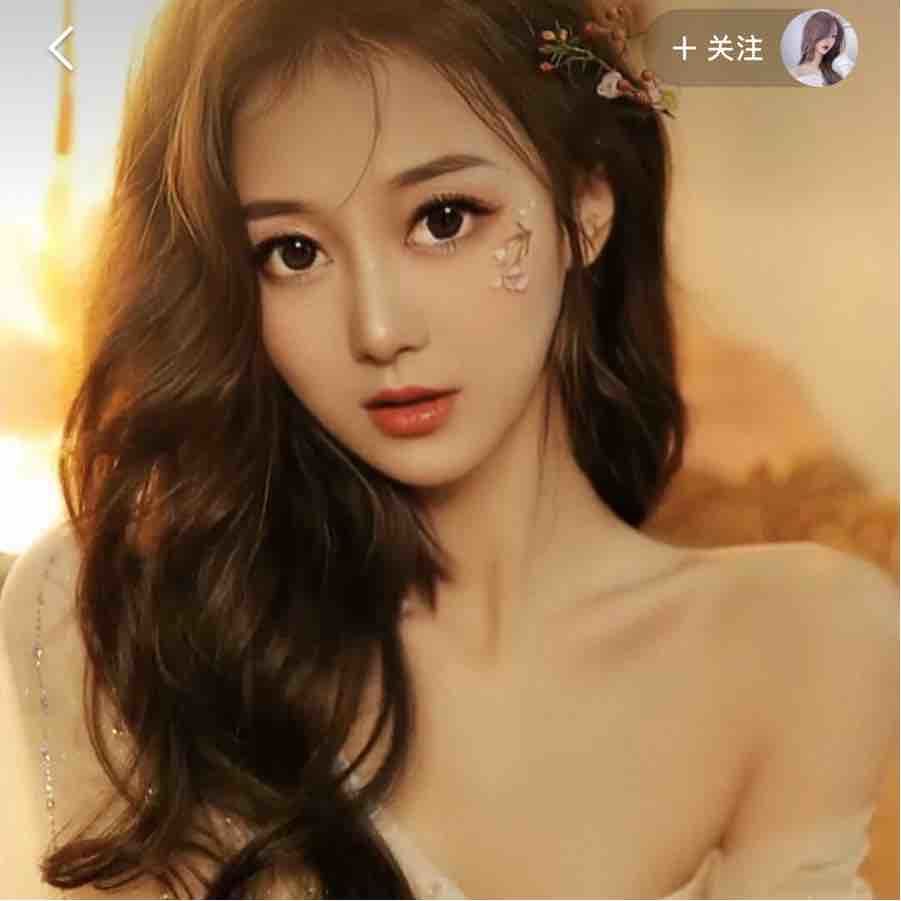Follow this user with the 关注 button
This screenshot has width=901, height=901.
point(718,49)
